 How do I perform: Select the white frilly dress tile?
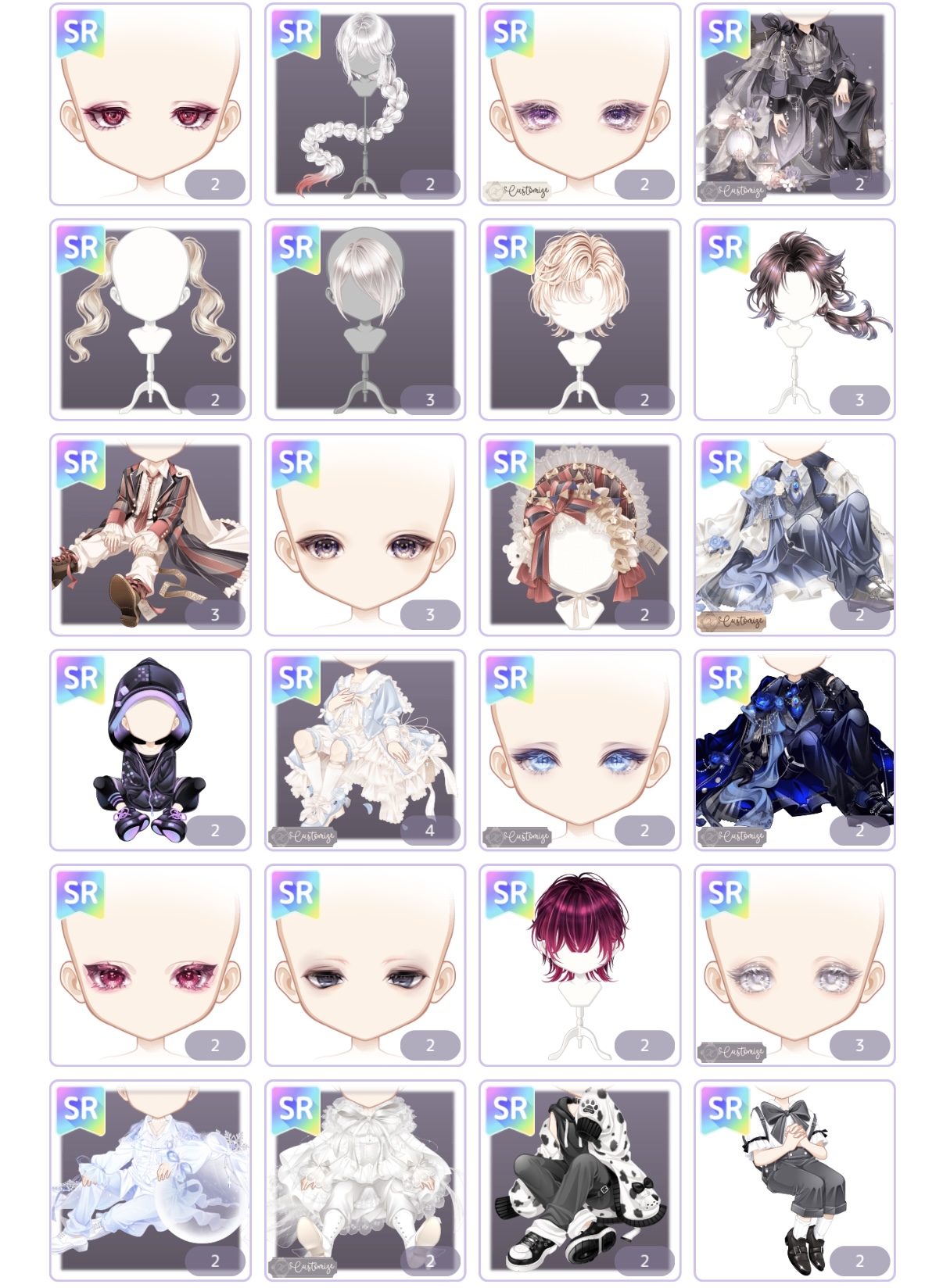click(364, 1180)
